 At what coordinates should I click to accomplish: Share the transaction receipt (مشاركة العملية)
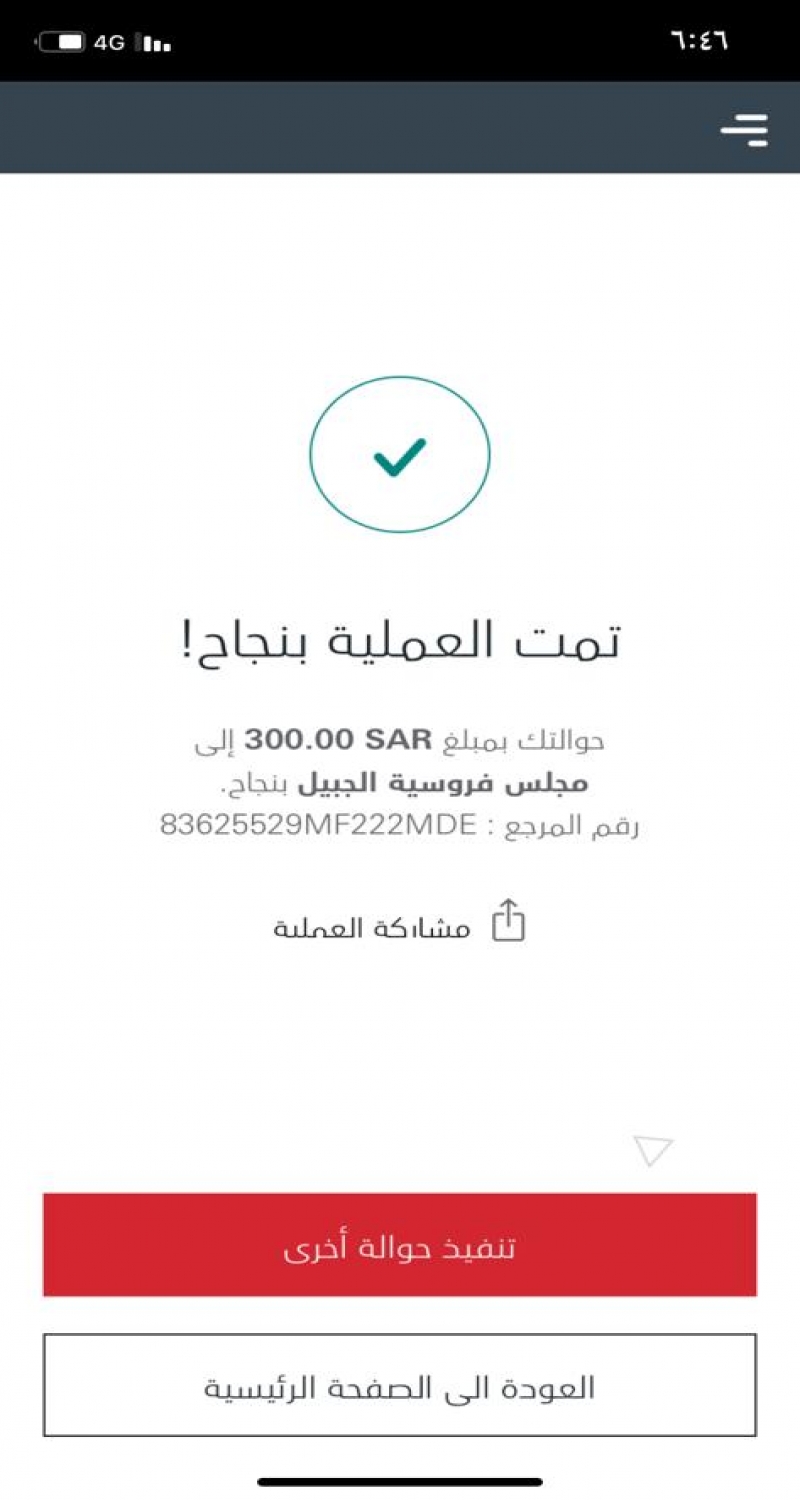click(400, 925)
